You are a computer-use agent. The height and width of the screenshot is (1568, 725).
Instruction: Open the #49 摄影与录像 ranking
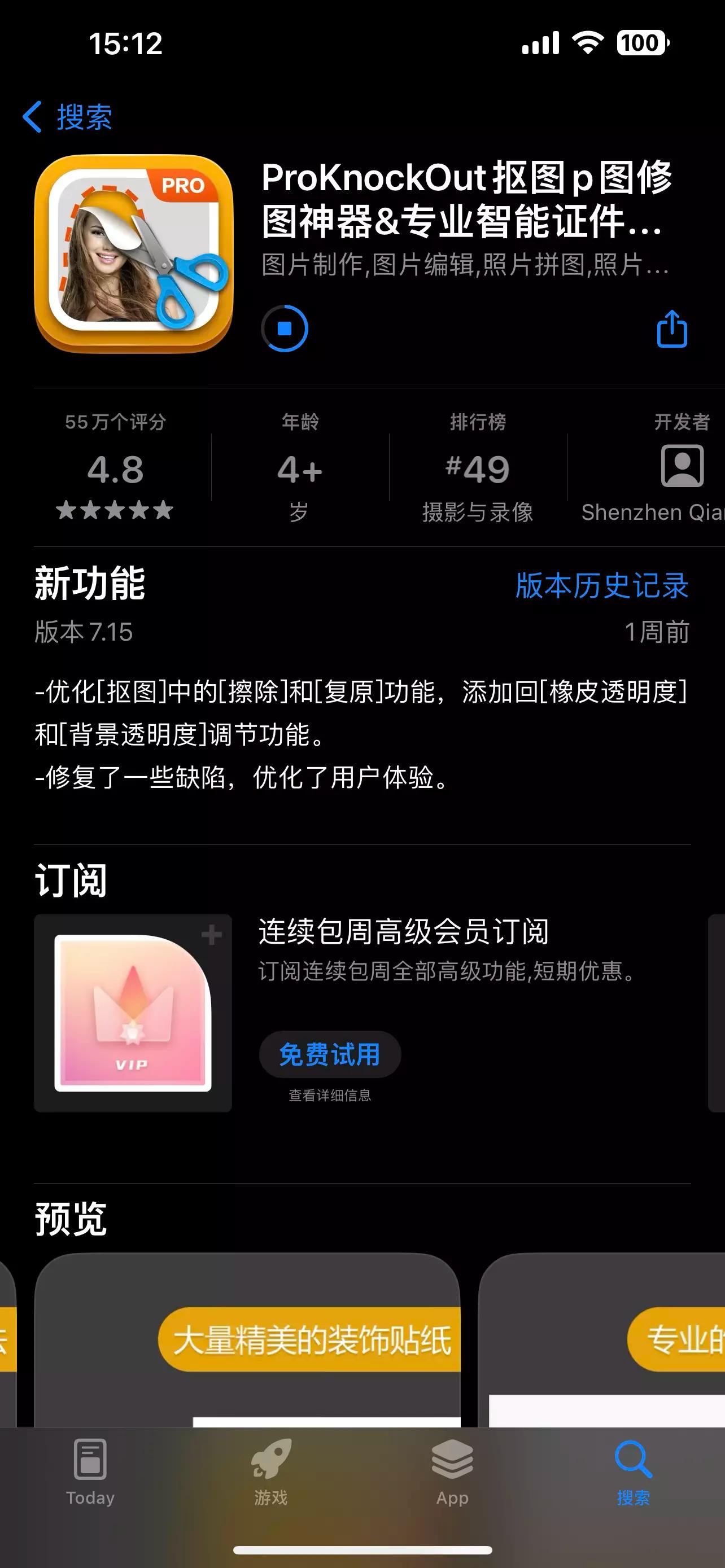(x=478, y=468)
